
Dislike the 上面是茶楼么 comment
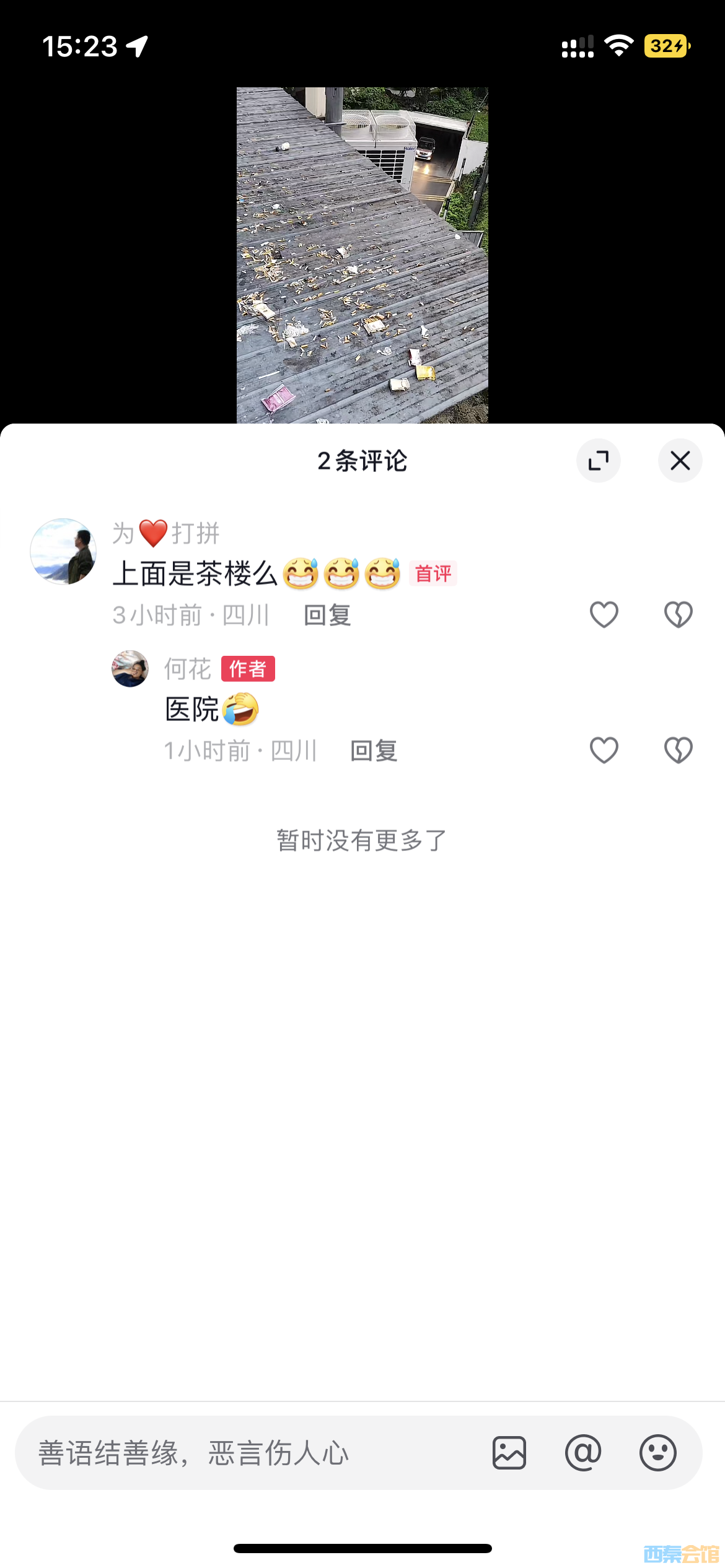tap(678, 615)
